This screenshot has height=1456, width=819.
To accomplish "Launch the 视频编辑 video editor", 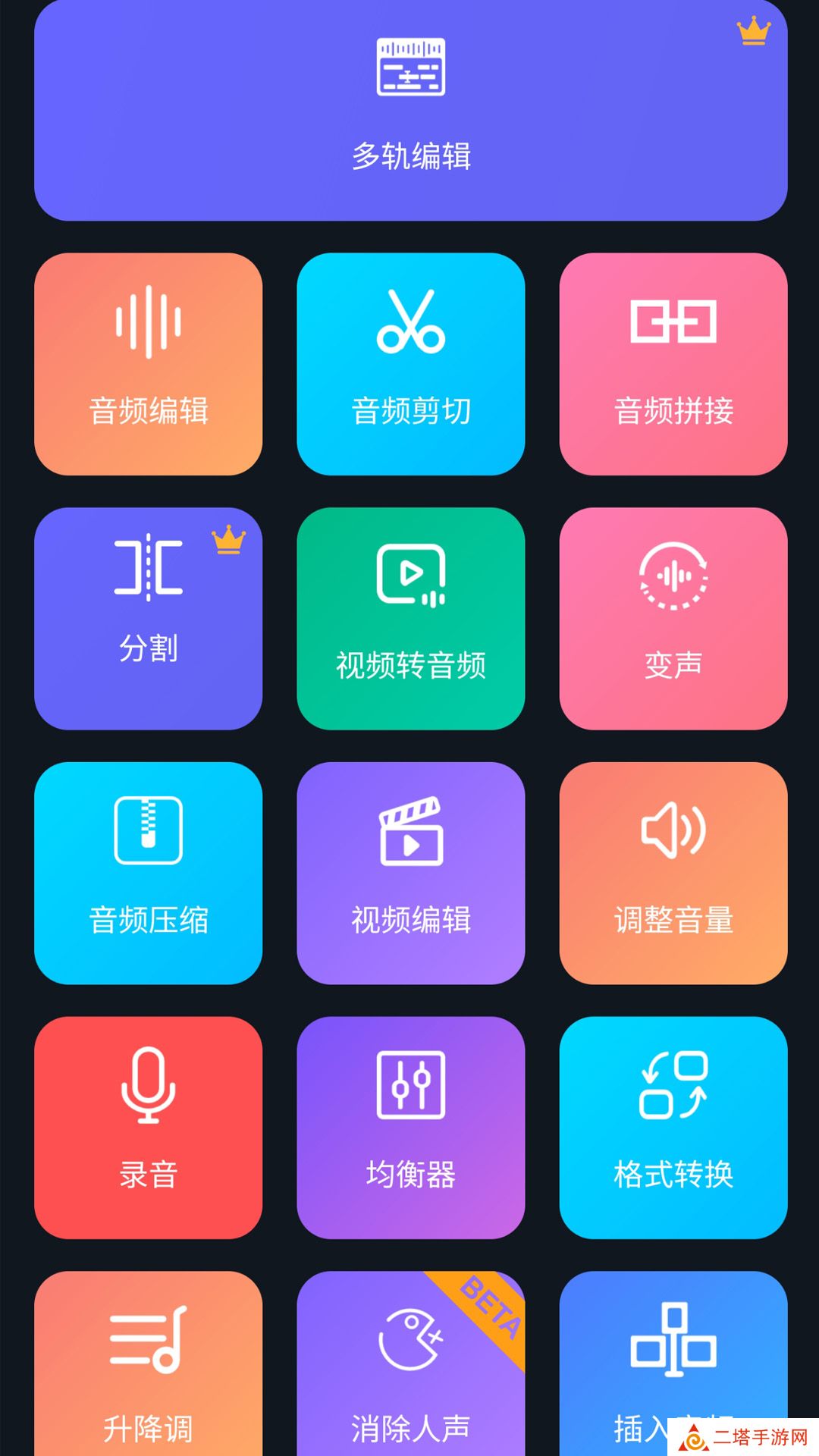I will pos(410,873).
